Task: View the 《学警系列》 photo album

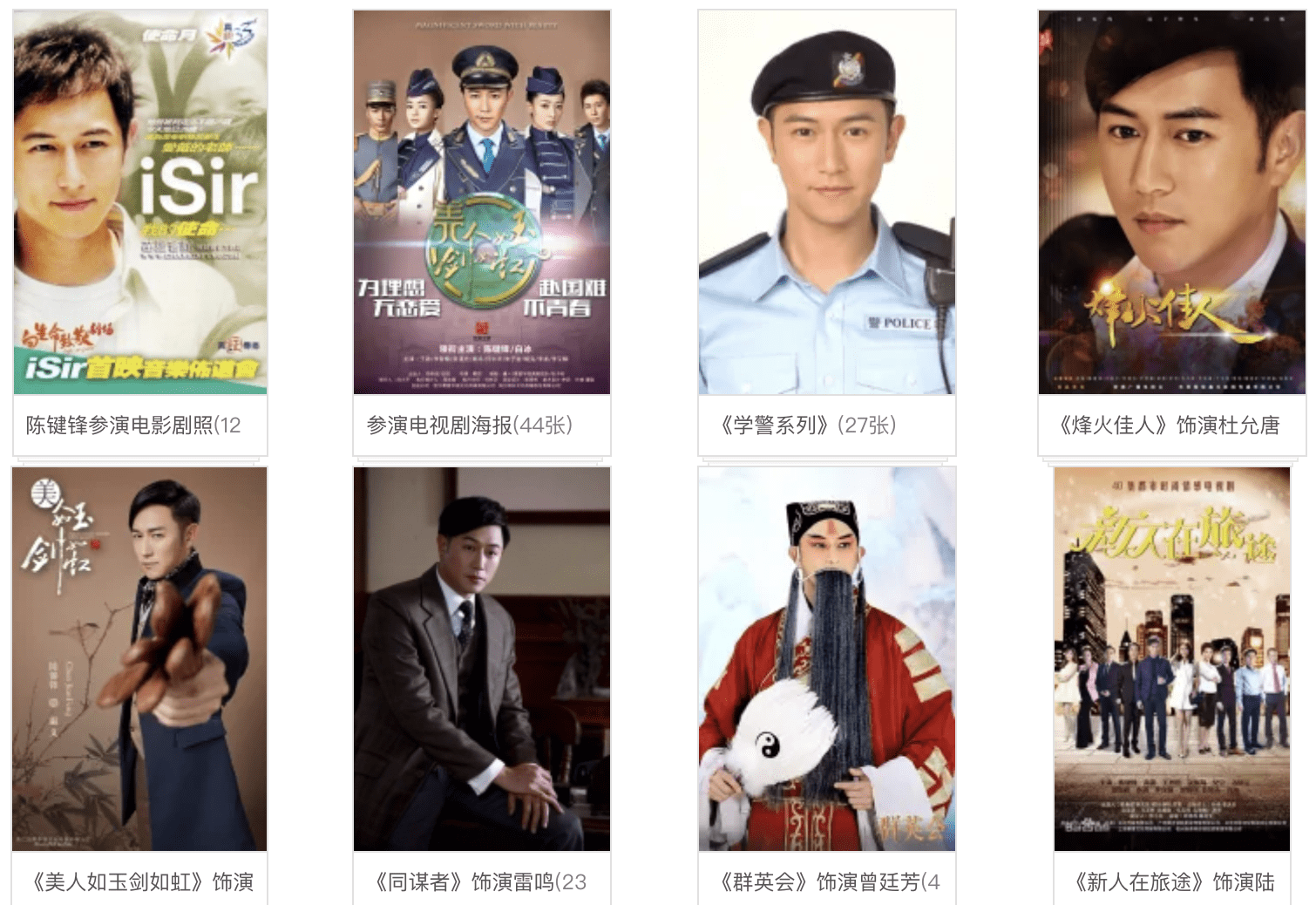Action: tap(826, 202)
